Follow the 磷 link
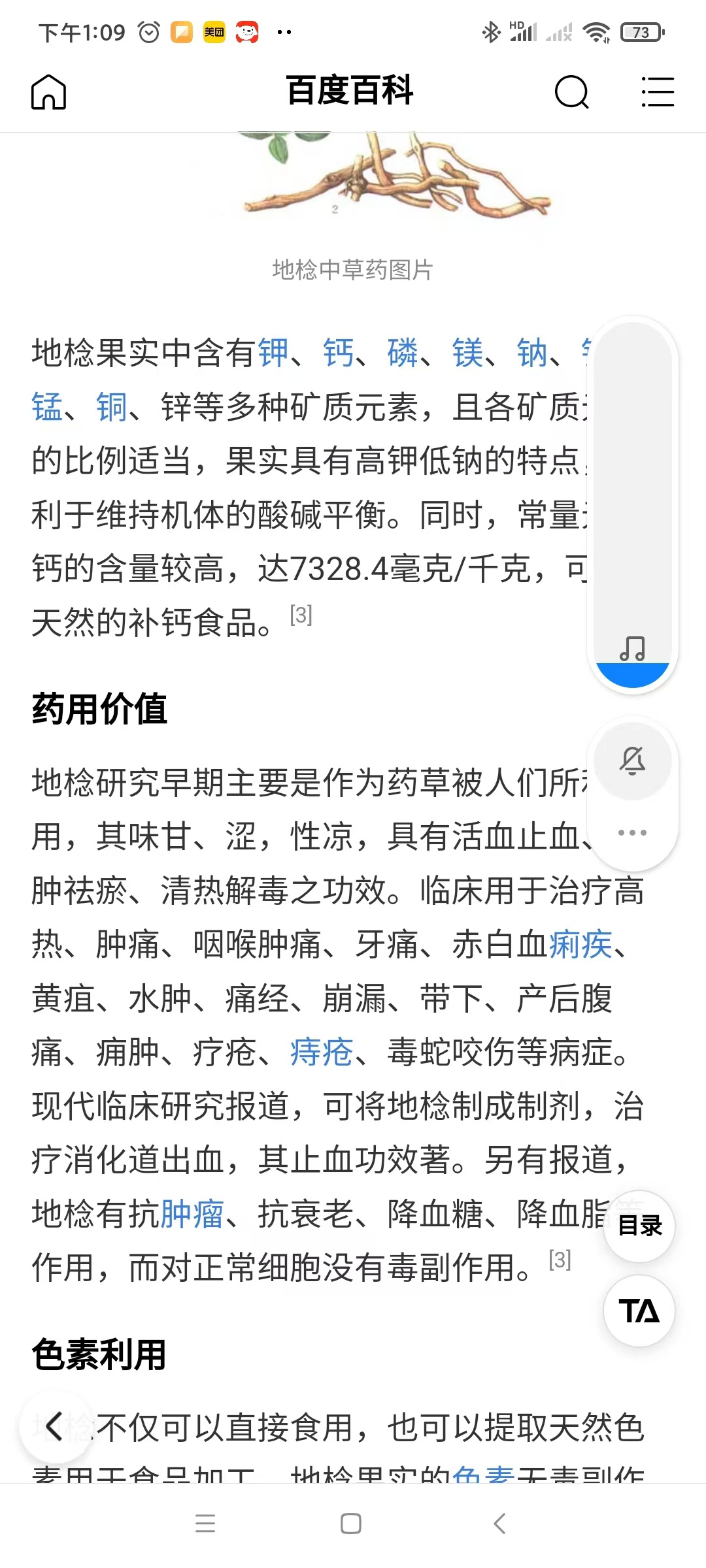This screenshot has height=1568, width=706. click(x=403, y=353)
